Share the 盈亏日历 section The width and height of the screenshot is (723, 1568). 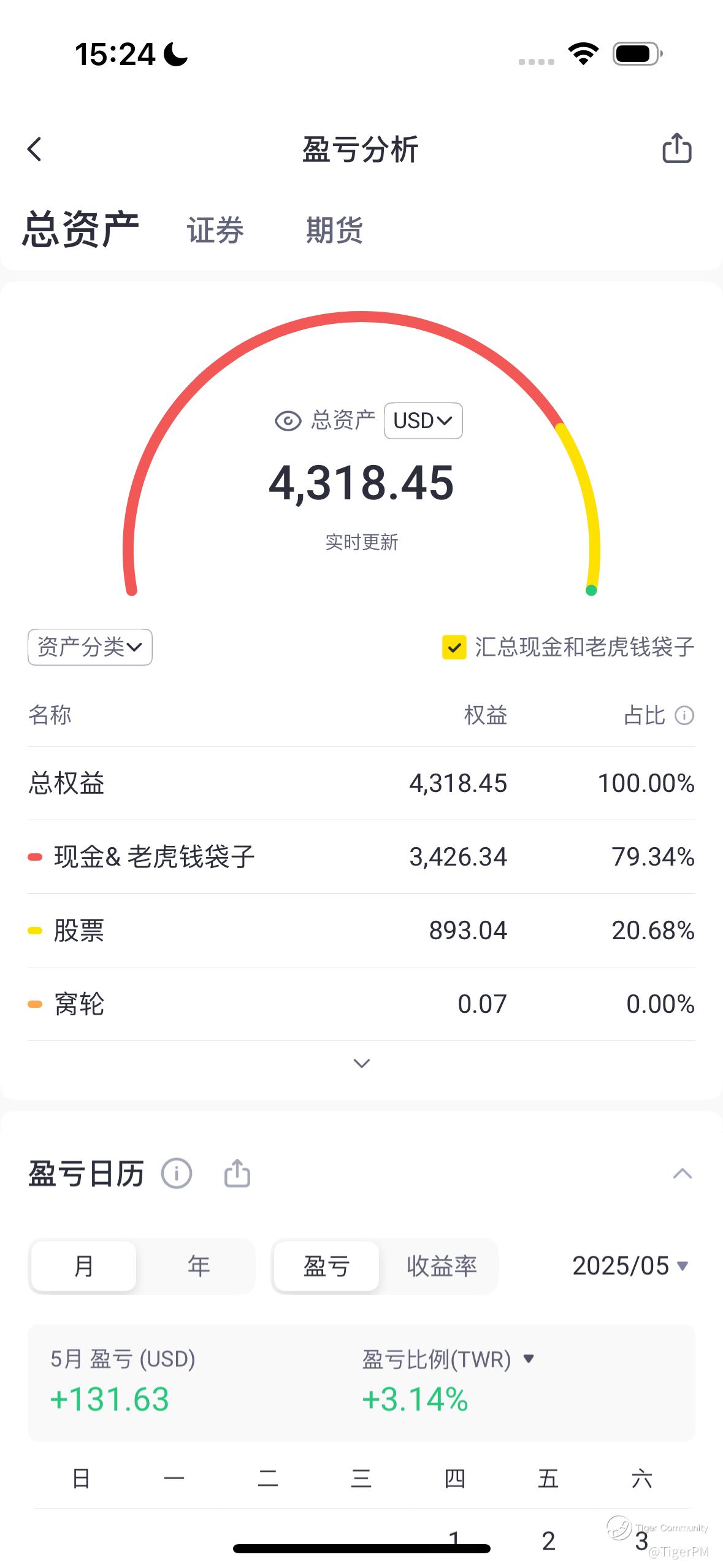(x=237, y=1174)
